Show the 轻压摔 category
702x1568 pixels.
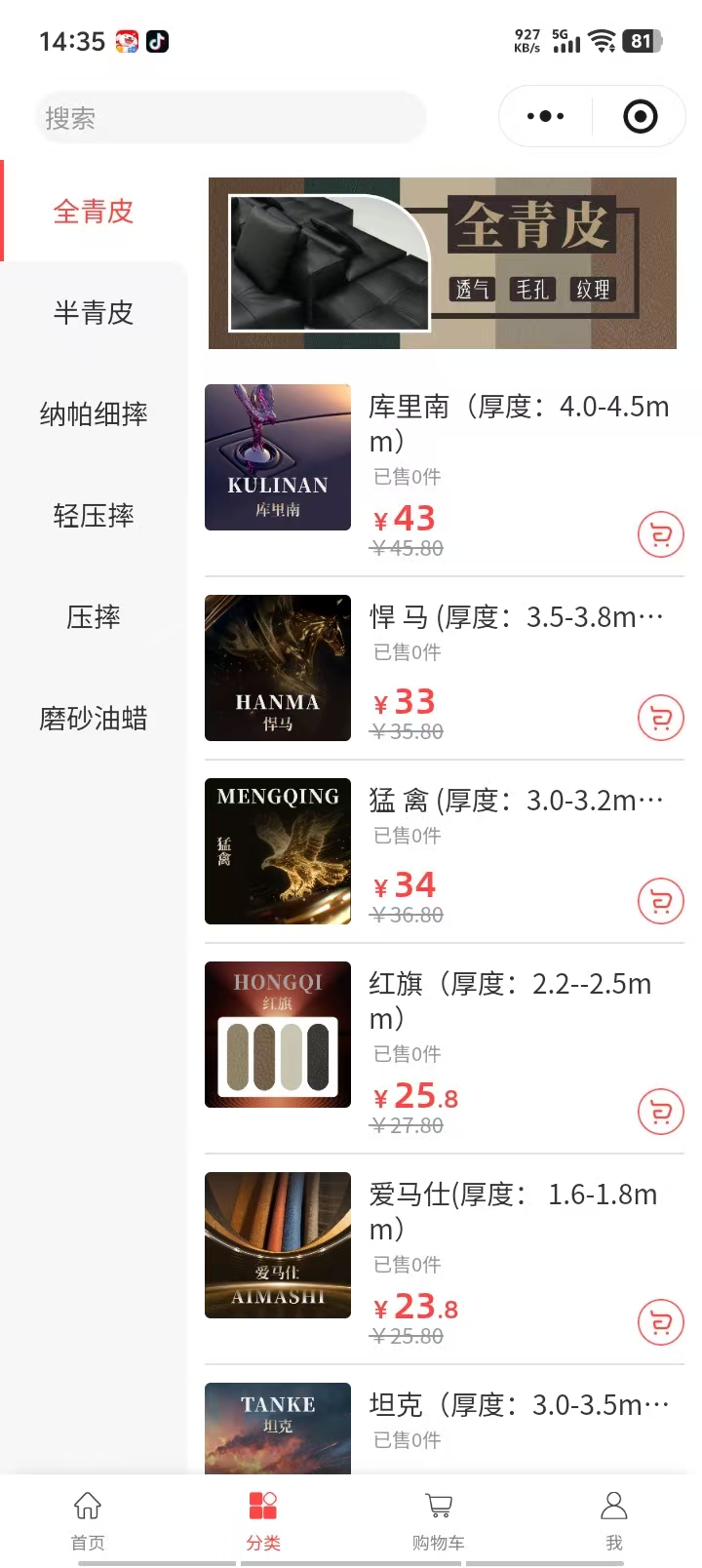(94, 516)
